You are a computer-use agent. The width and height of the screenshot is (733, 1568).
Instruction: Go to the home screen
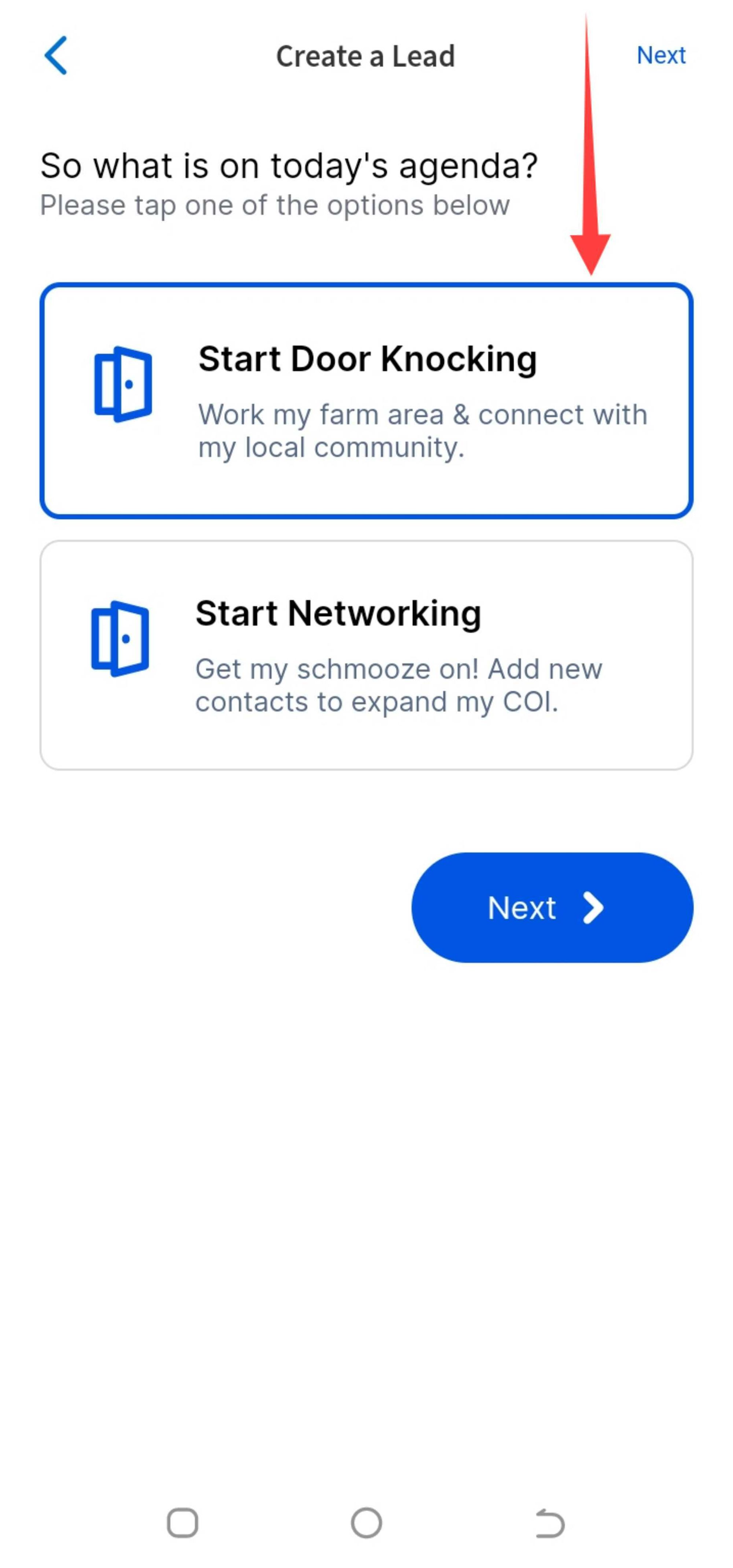click(x=366, y=1523)
